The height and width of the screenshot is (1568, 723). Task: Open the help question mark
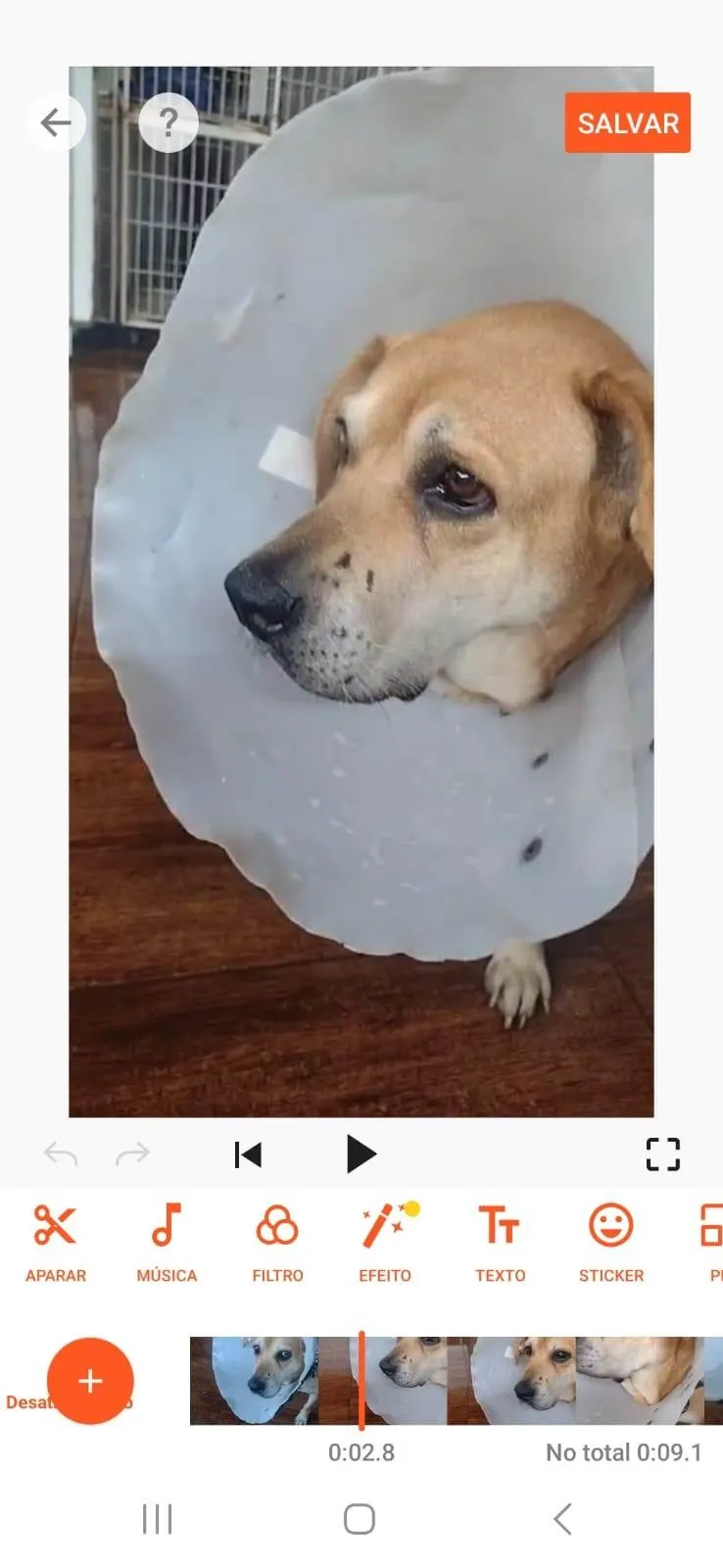169,122
